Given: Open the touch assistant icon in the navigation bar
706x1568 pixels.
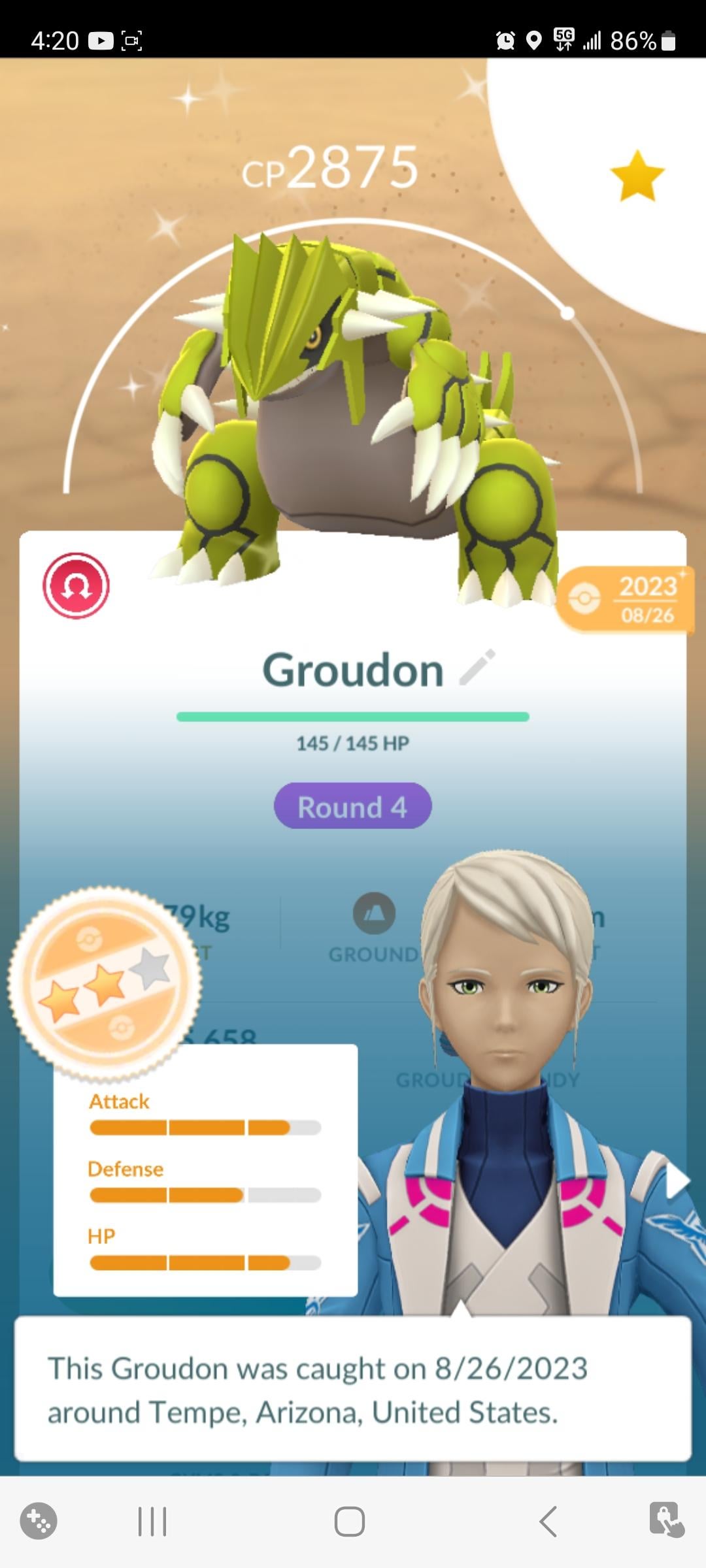Looking at the screenshot, I should (x=666, y=1520).
